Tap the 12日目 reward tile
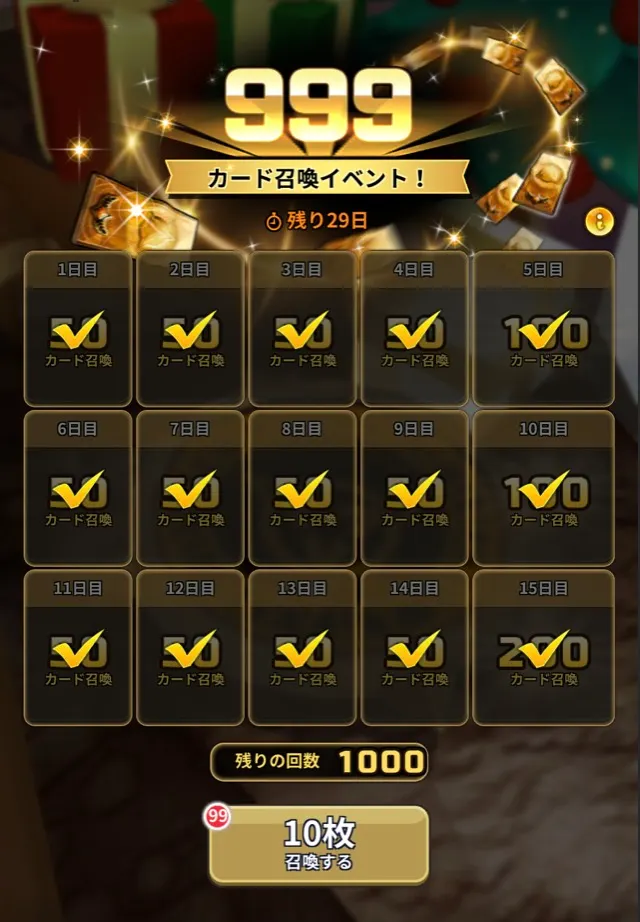The image size is (640, 922). click(x=190, y=648)
